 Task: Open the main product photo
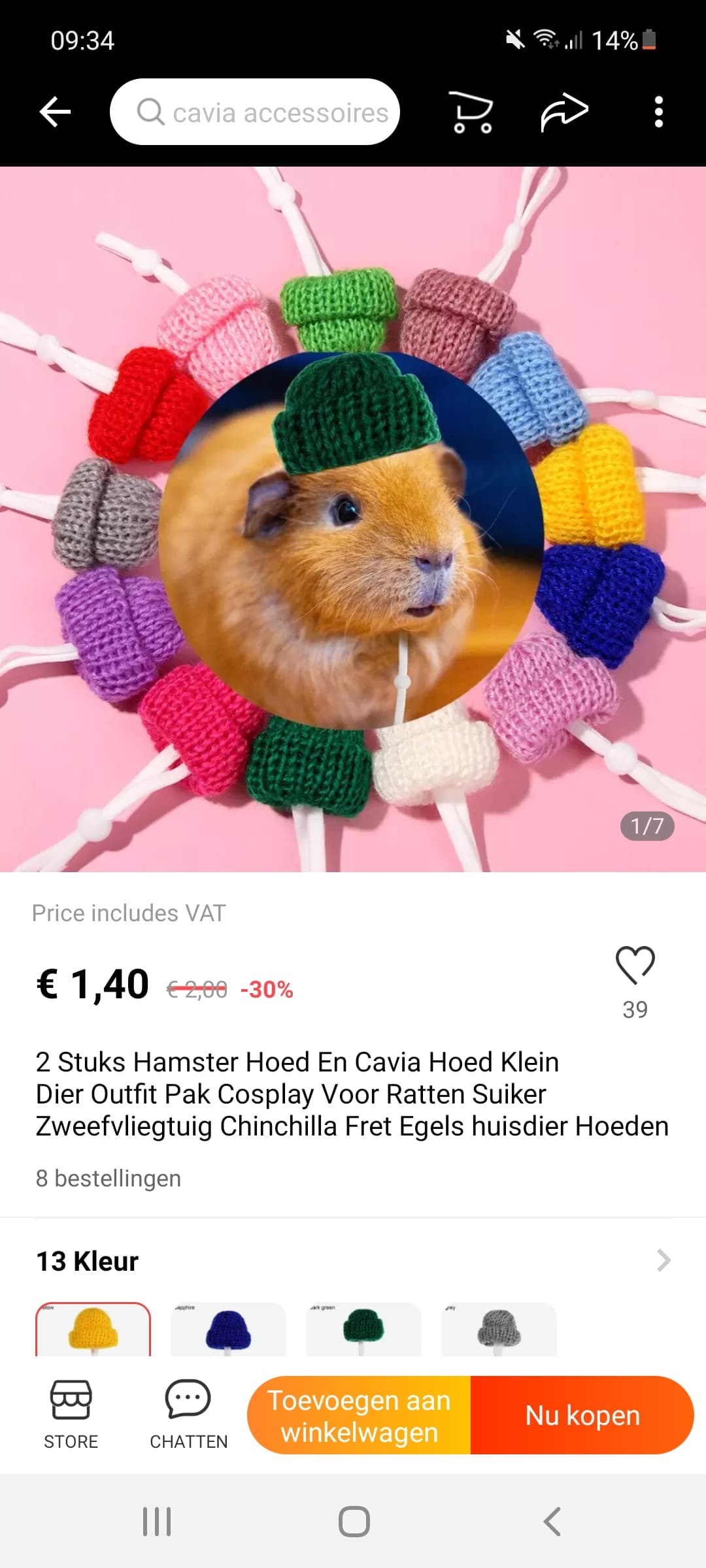coord(353,519)
